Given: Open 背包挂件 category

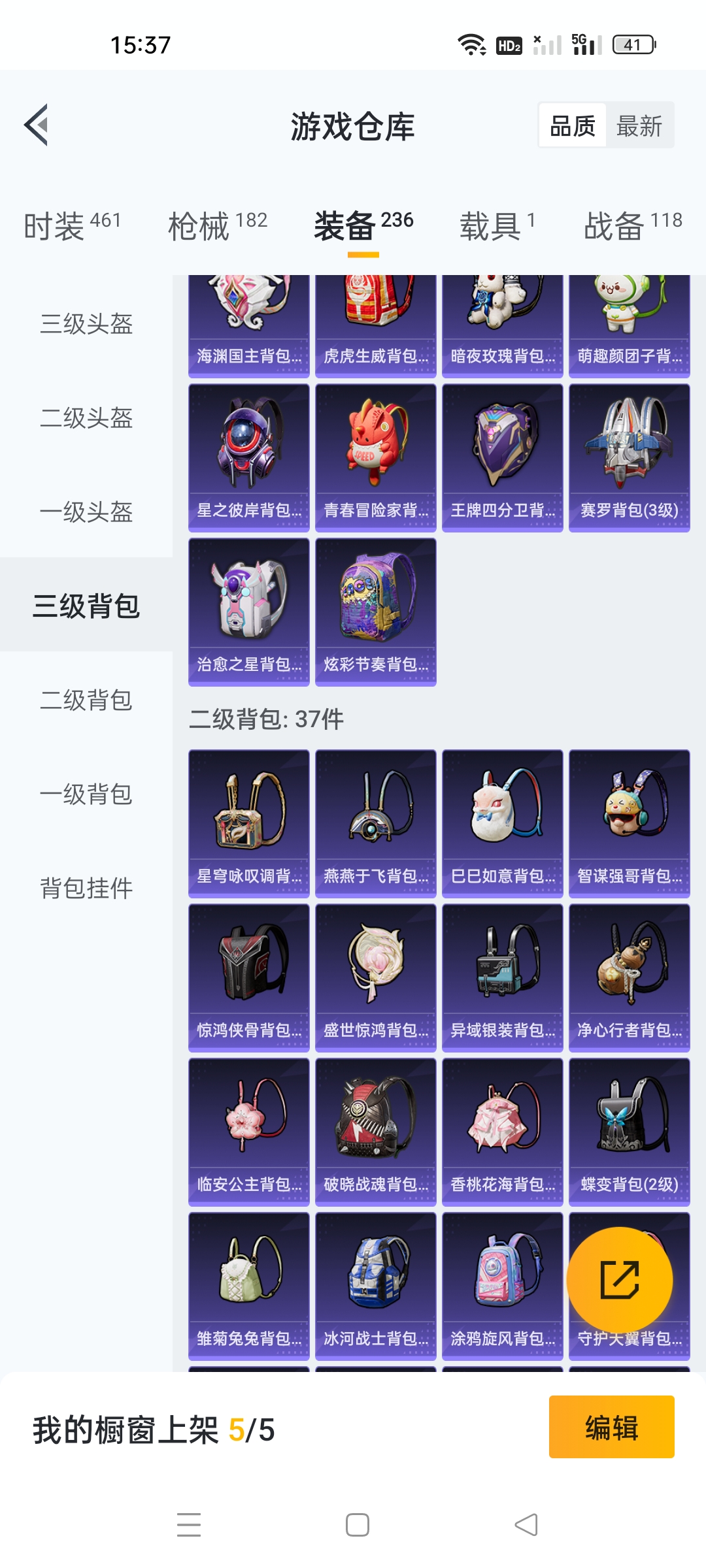Looking at the screenshot, I should (x=86, y=889).
